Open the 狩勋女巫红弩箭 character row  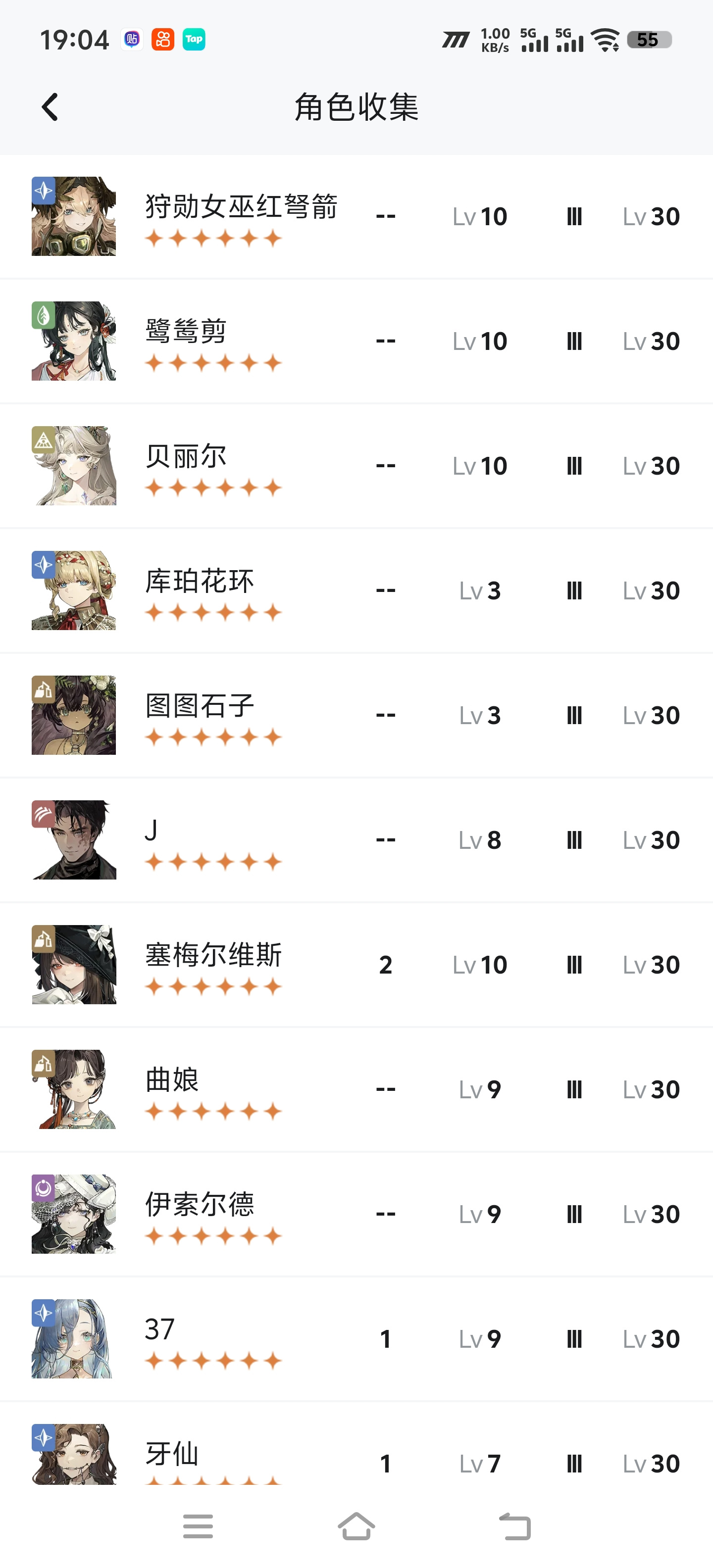pos(356,217)
